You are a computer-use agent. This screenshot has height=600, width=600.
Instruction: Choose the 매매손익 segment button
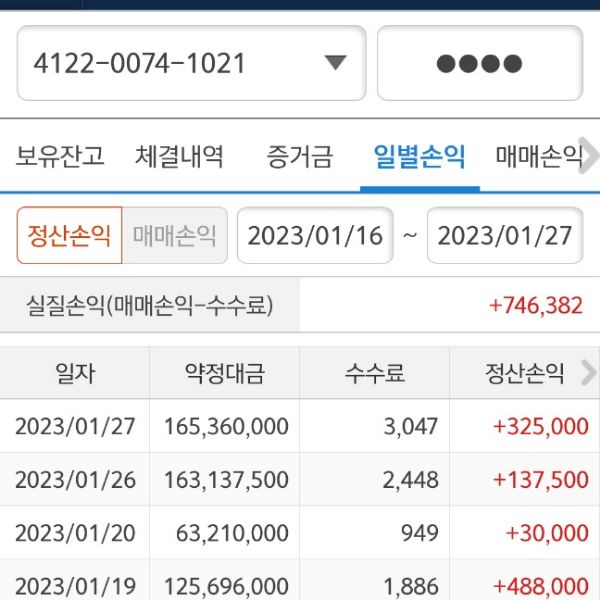coord(175,236)
